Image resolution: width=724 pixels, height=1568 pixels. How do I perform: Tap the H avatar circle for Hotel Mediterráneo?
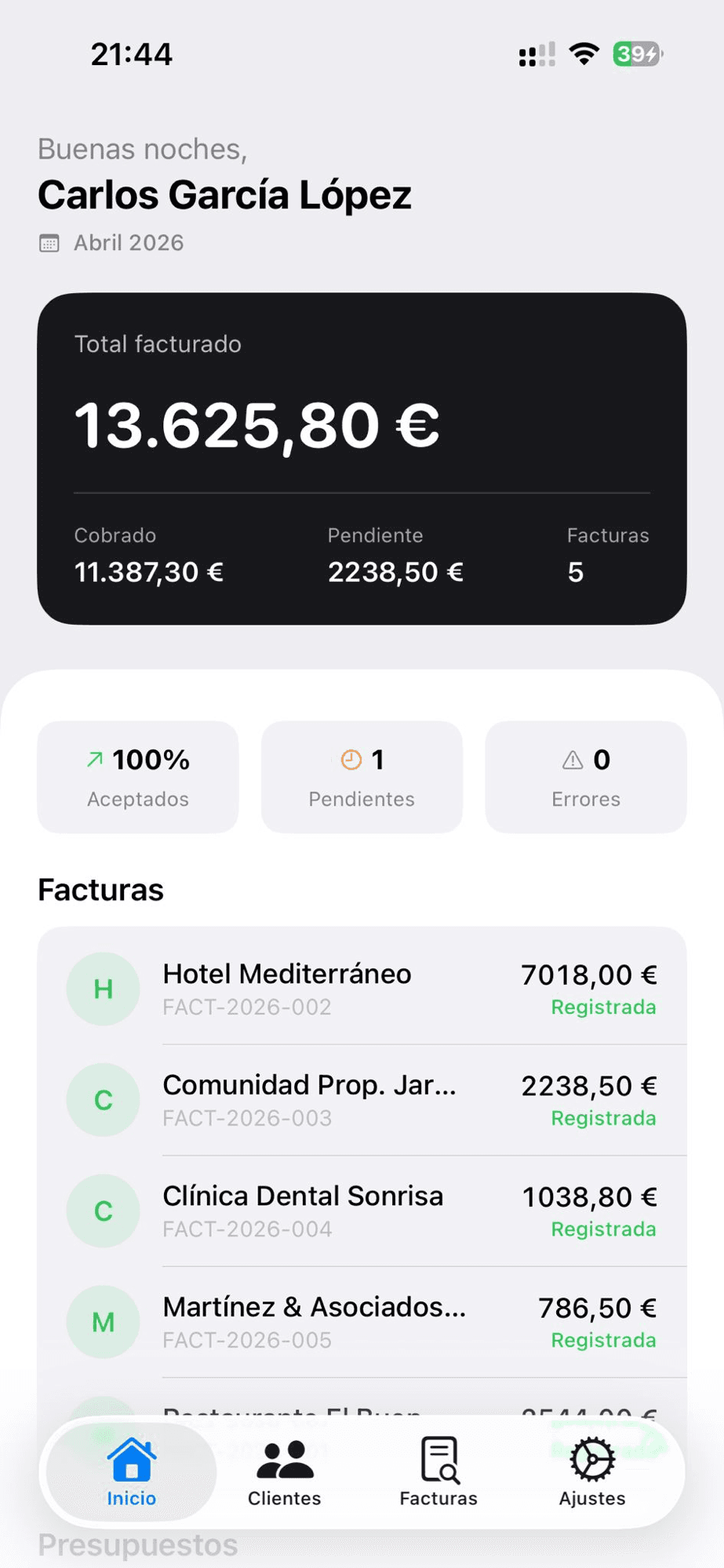click(103, 988)
